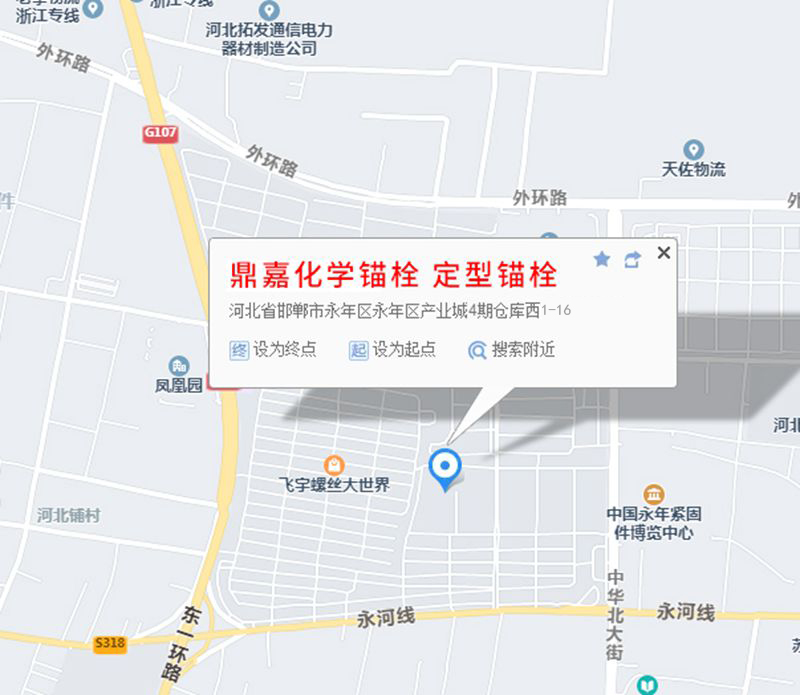Share this location
Image resolution: width=800 pixels, height=695 pixels.
pos(632,260)
